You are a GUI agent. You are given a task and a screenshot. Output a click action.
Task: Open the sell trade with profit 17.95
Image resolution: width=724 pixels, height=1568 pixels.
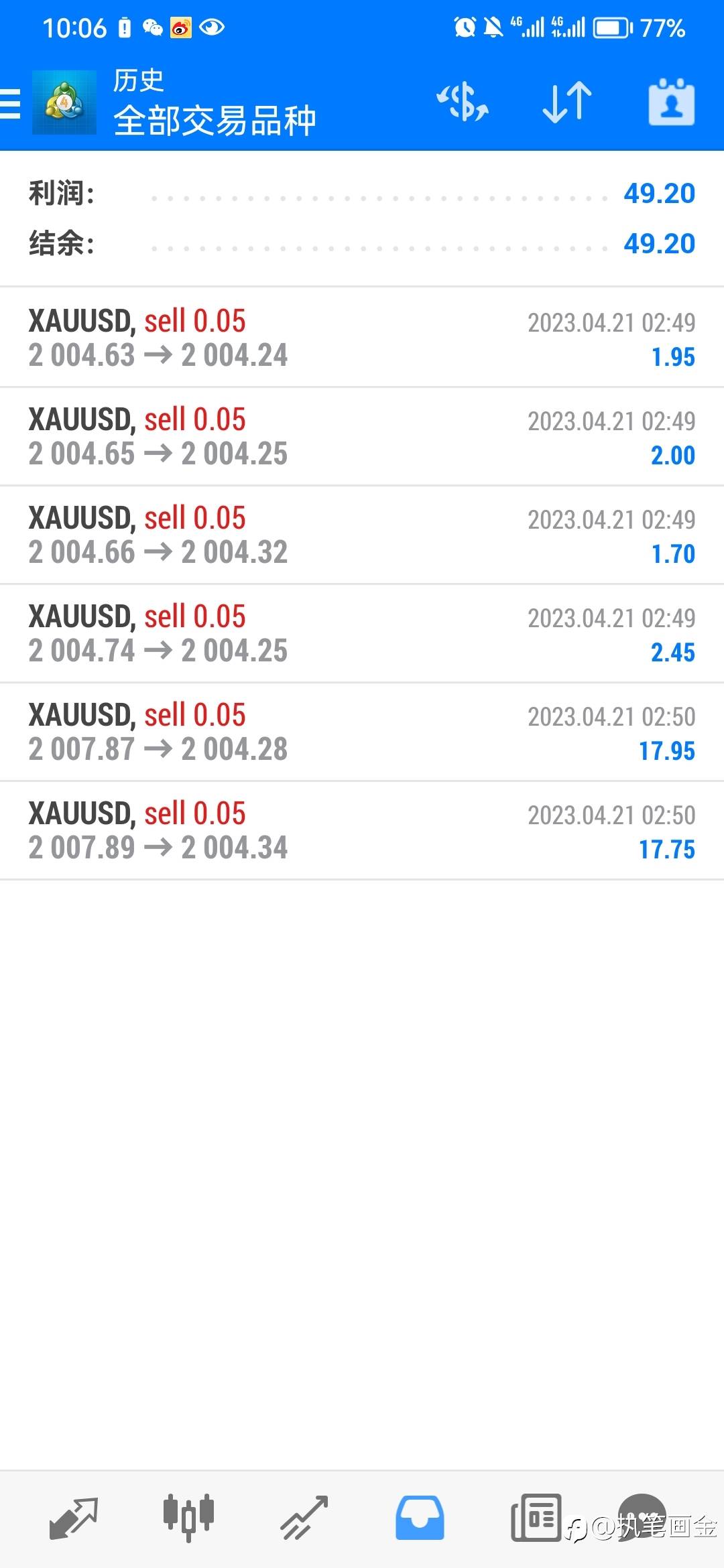tap(362, 732)
